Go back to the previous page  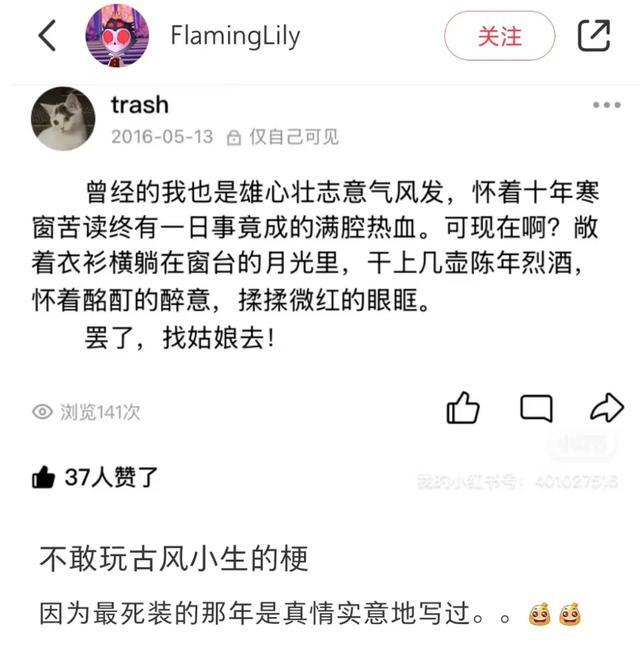pos(47,37)
